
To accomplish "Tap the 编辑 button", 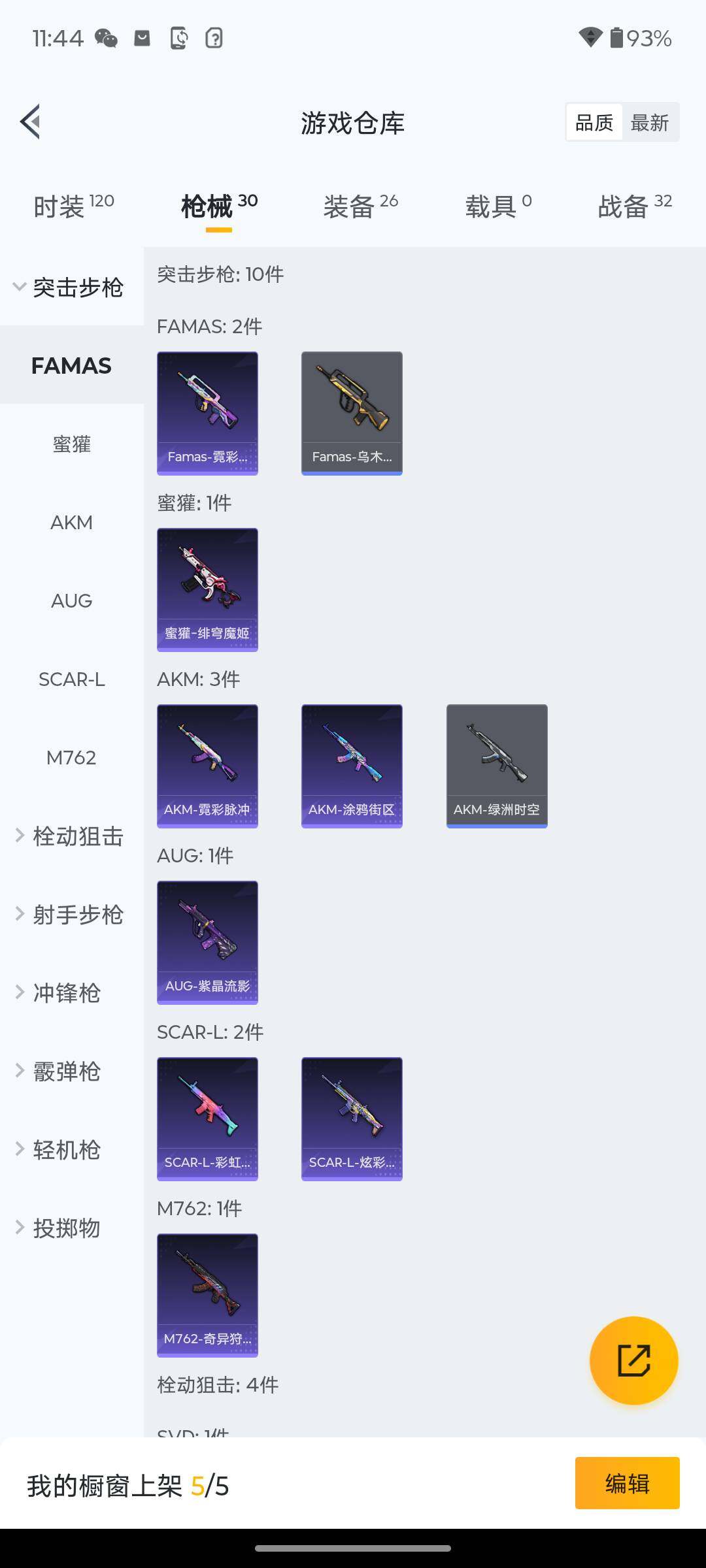I will coord(627,1483).
